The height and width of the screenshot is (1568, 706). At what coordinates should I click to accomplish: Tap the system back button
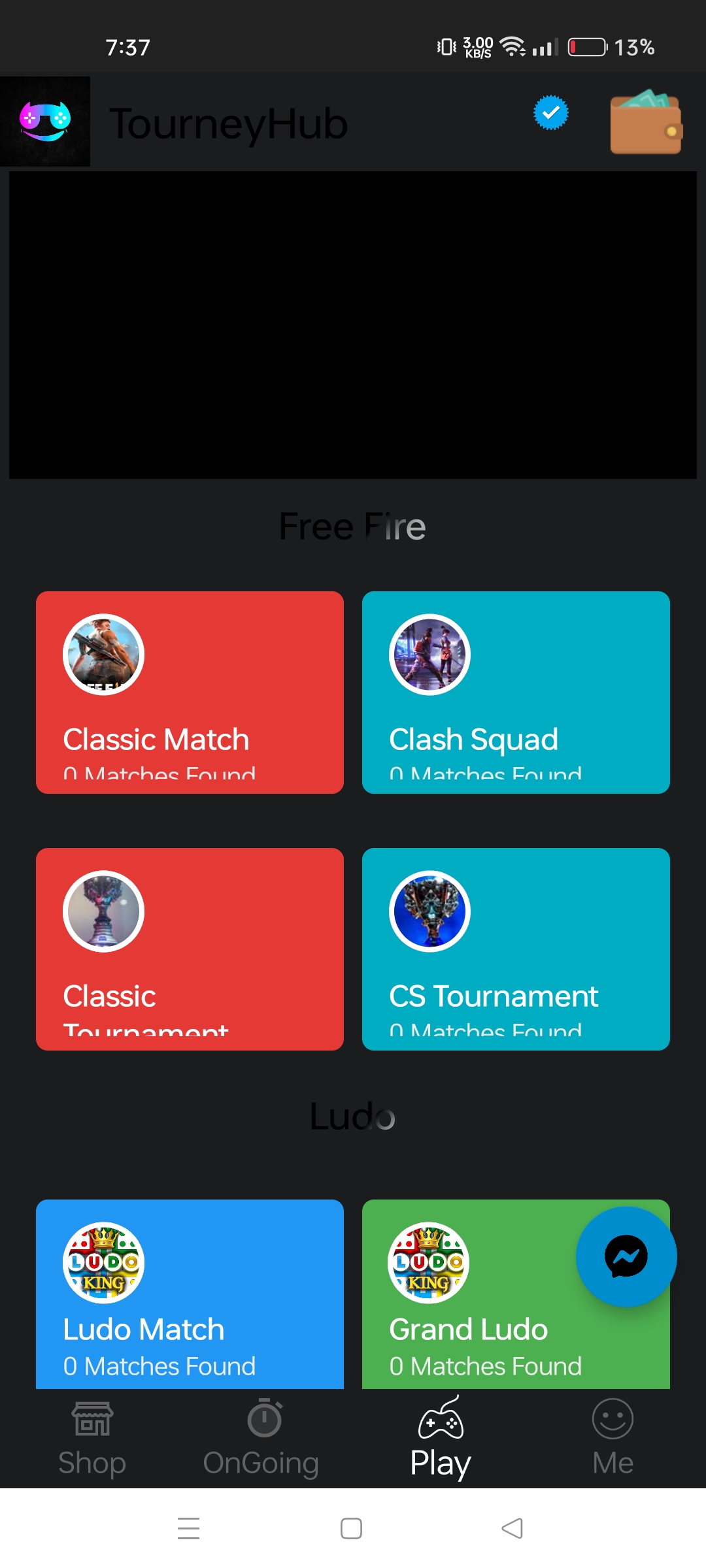513,1528
